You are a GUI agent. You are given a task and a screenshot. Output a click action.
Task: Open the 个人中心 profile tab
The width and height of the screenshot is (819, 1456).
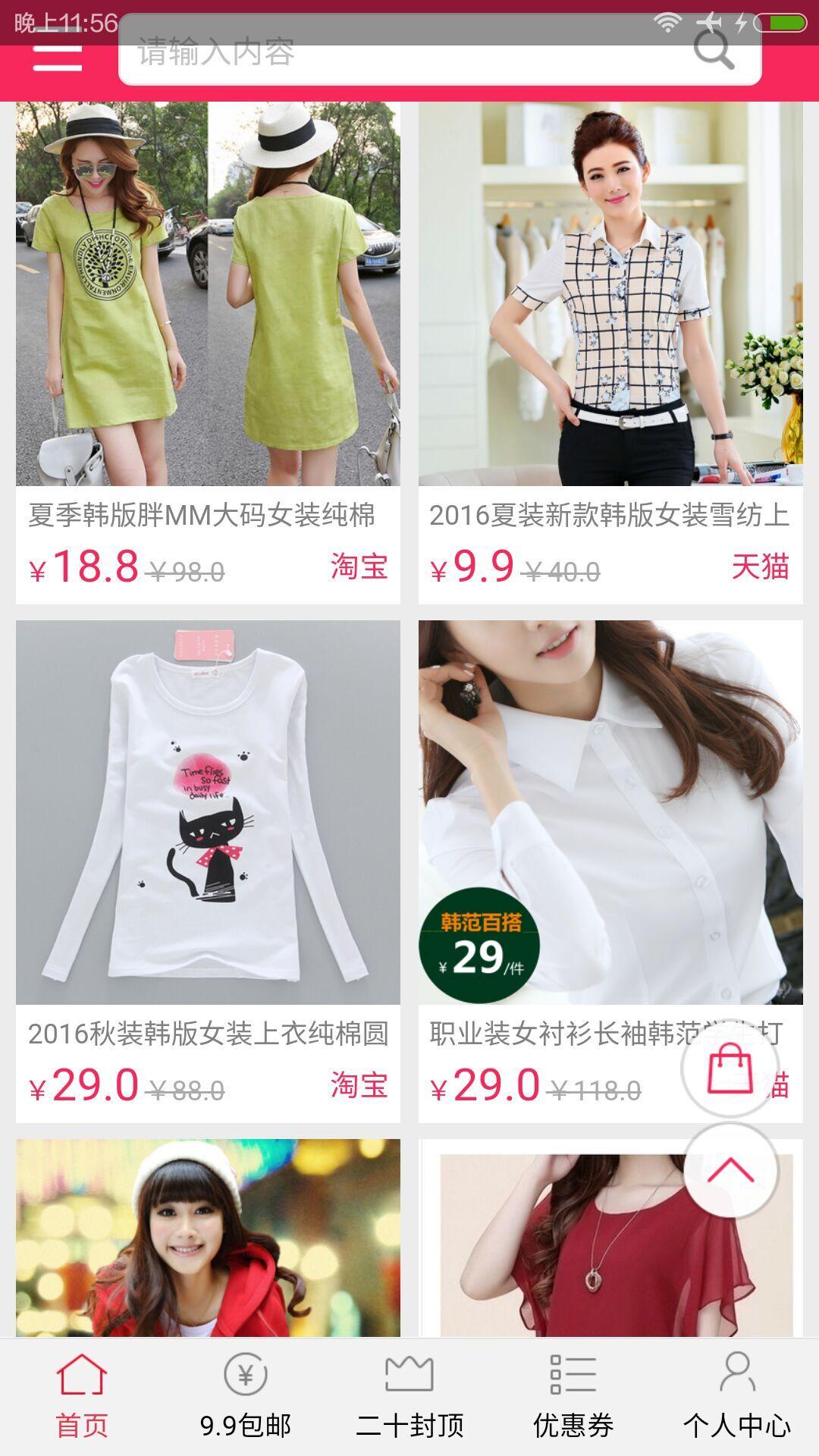[x=737, y=1397]
